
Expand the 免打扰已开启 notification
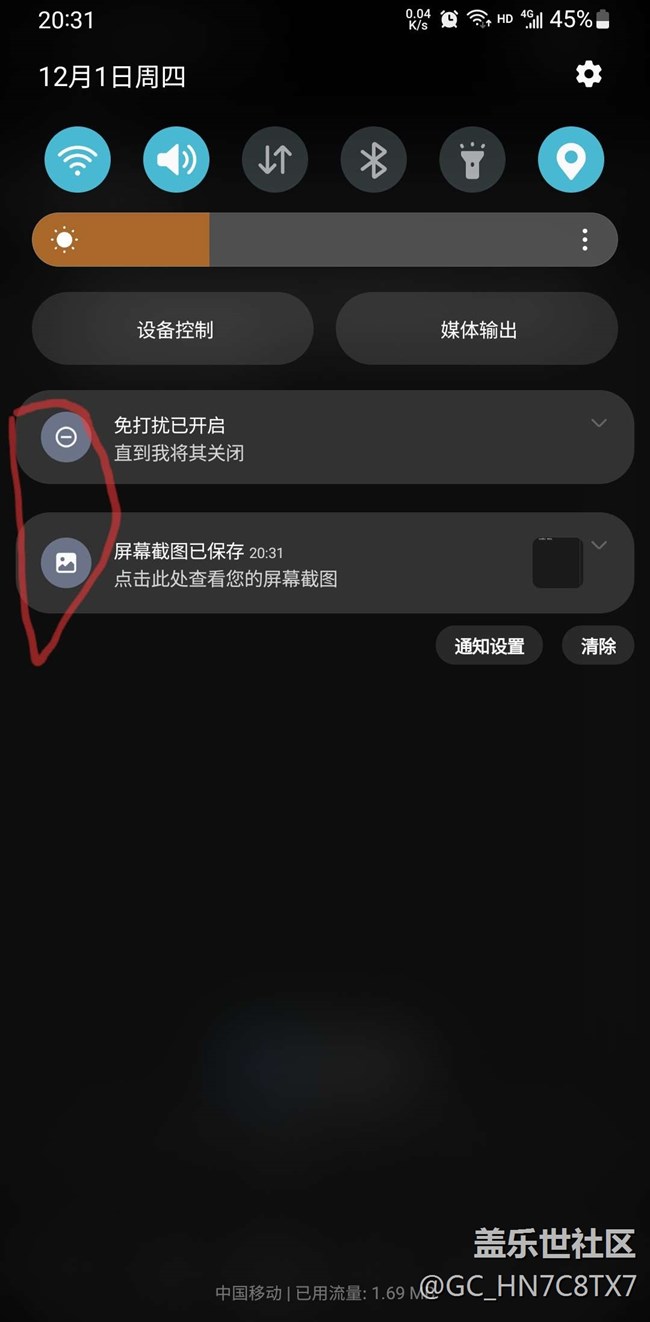pos(599,423)
